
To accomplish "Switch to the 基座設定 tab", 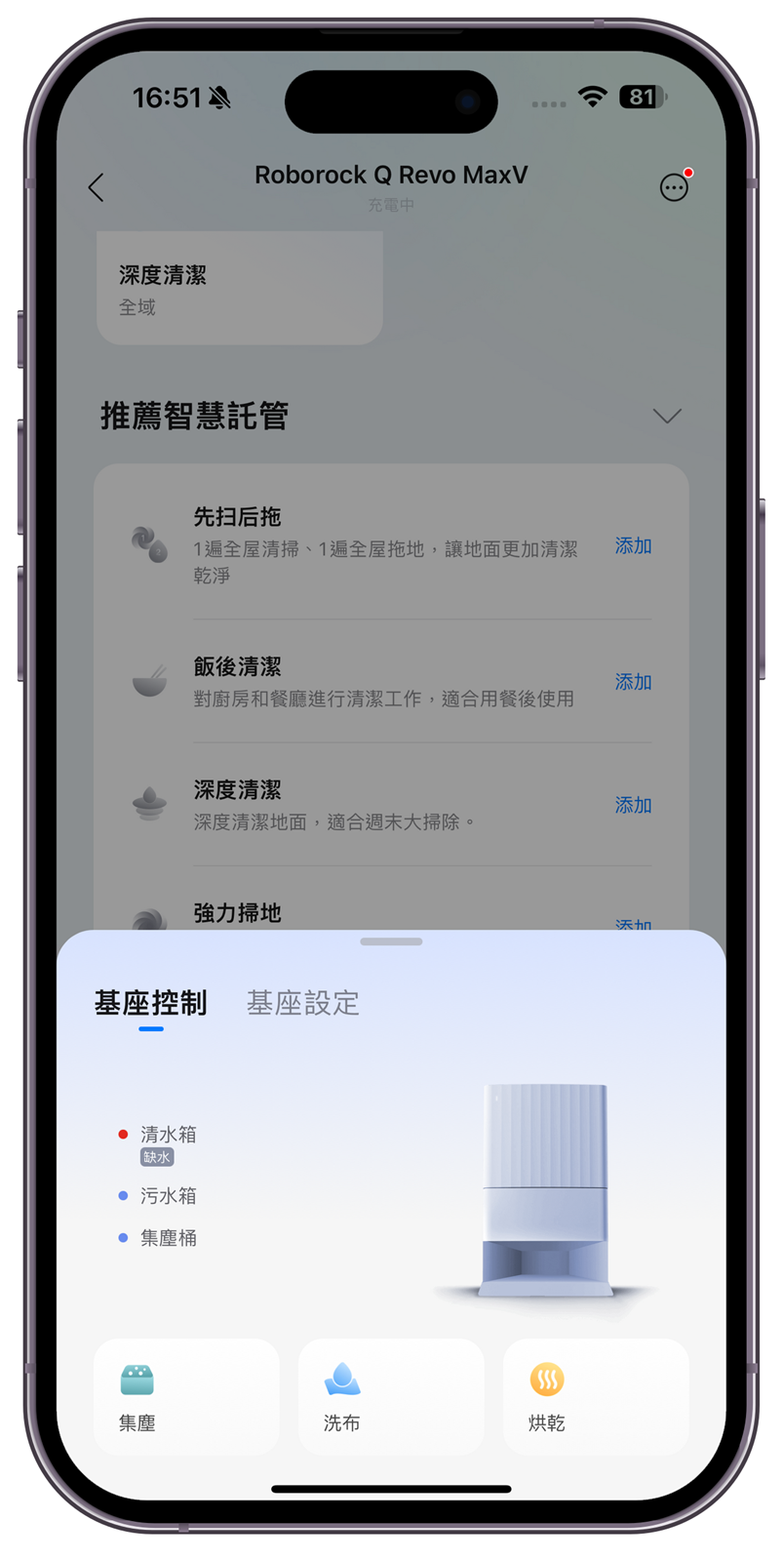I will 302,1003.
